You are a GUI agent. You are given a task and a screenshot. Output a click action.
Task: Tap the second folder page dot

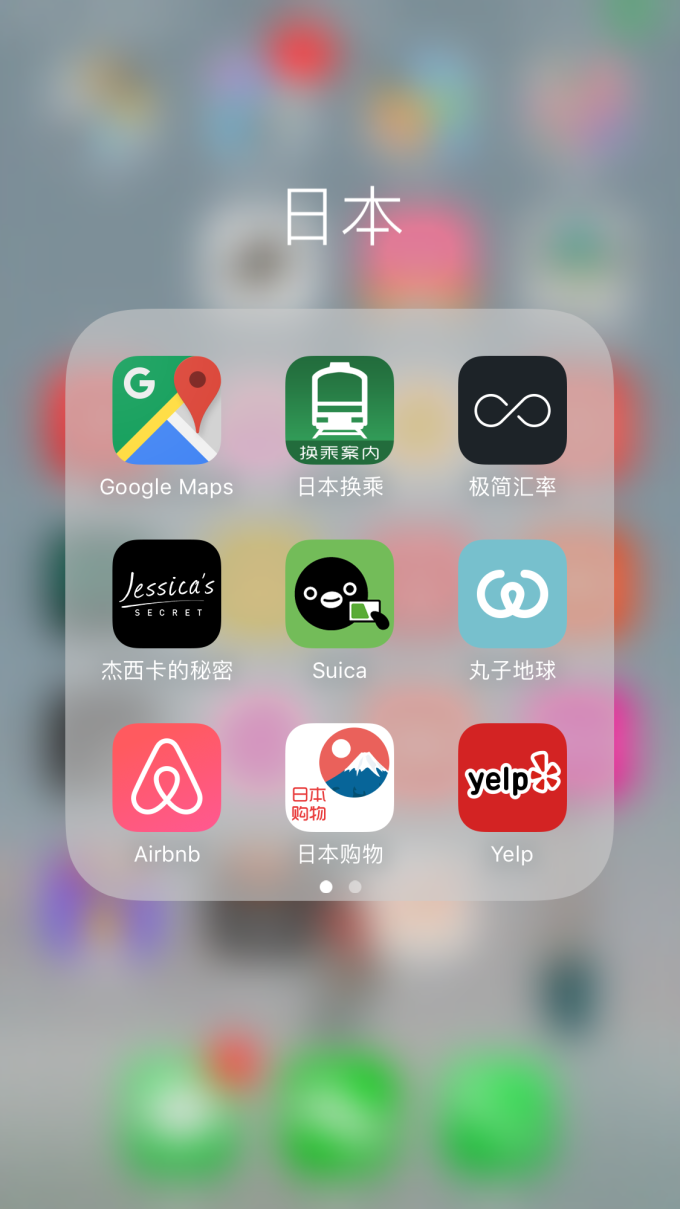coord(355,886)
